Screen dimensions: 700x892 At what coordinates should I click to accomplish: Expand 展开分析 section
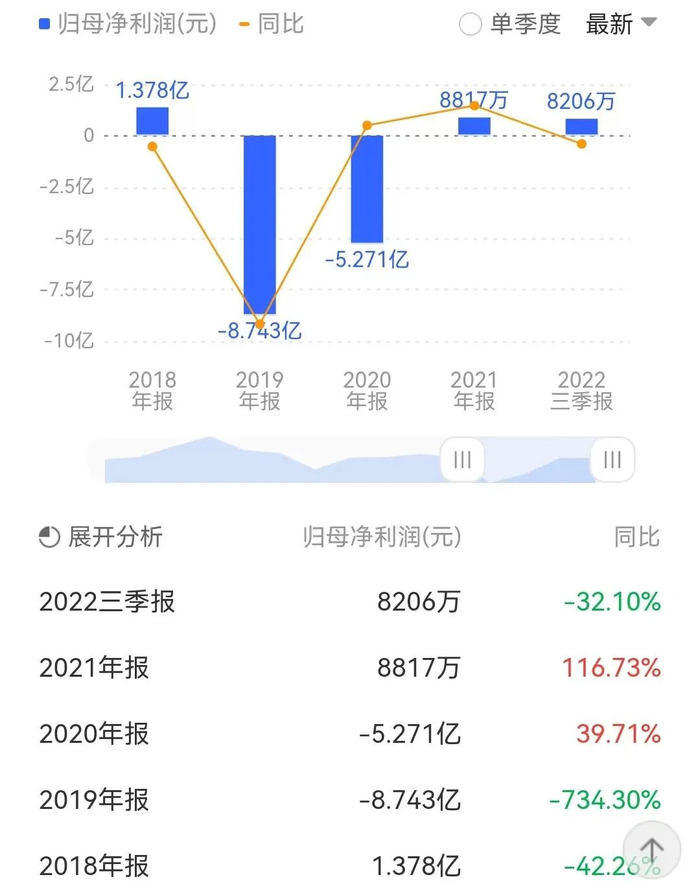click(100, 537)
